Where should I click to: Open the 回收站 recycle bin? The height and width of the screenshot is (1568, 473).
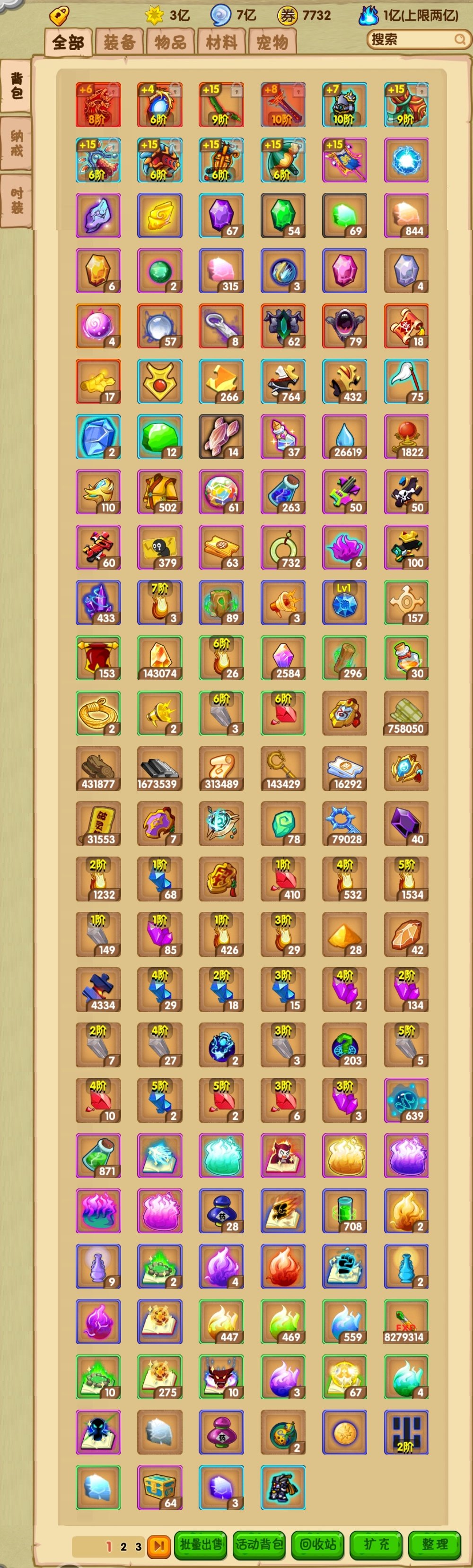pyautogui.click(x=318, y=1543)
